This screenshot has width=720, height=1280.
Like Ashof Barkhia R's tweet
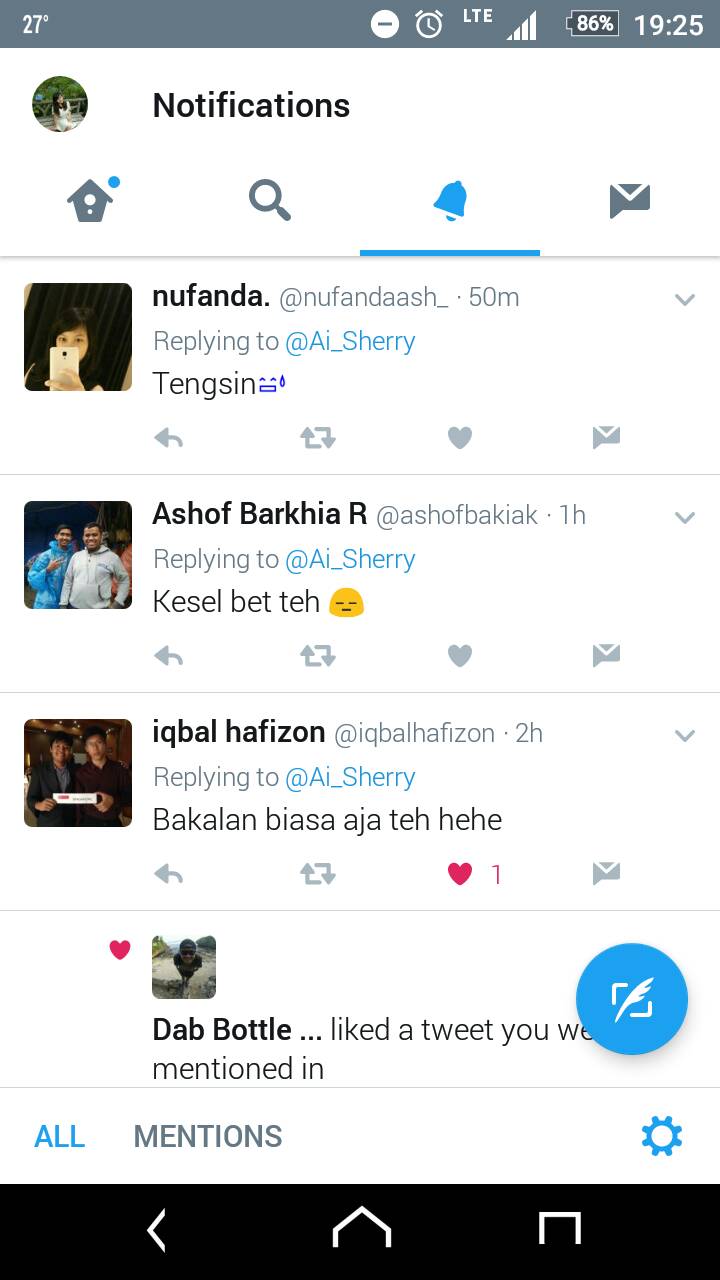point(459,656)
